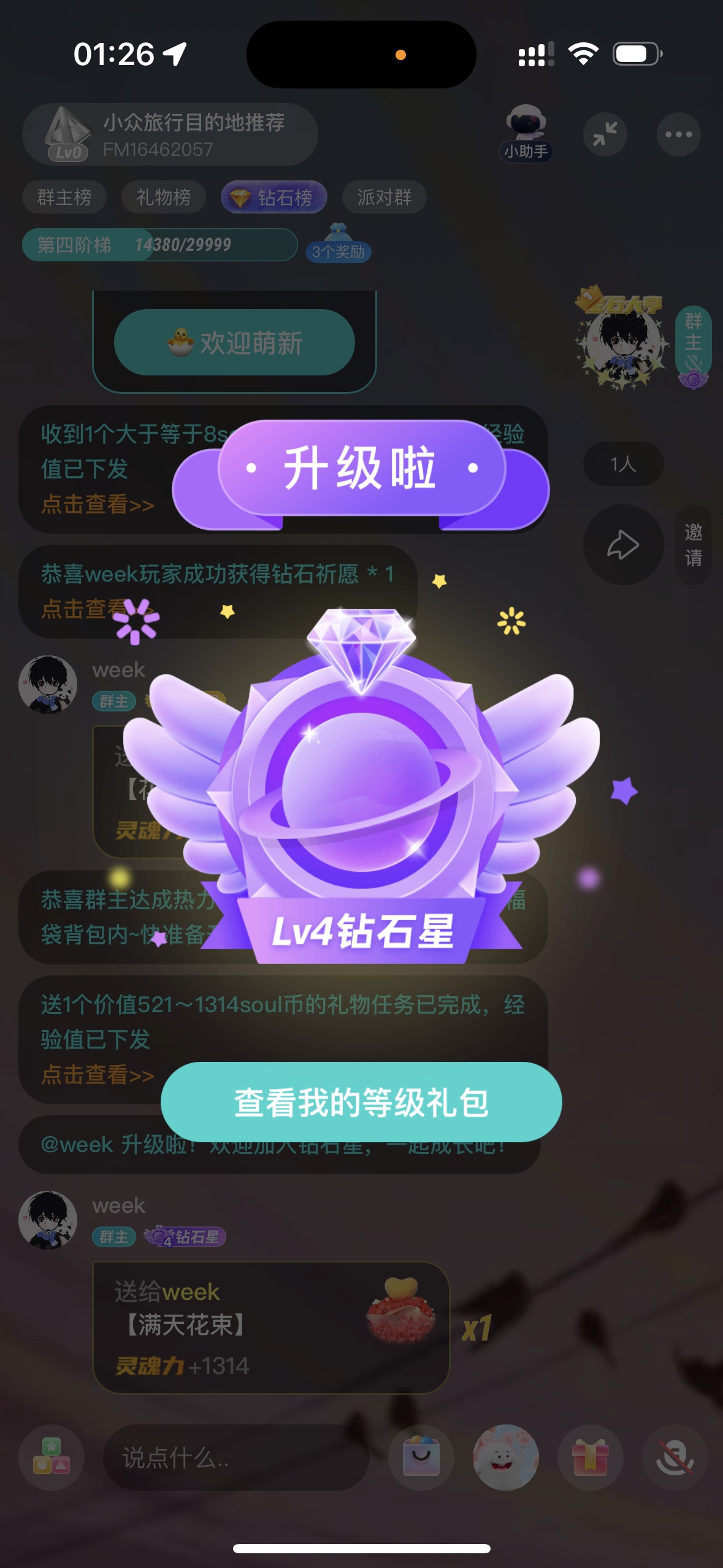View the 3个奖励 rewards bag
723x1568 pixels.
tap(338, 244)
